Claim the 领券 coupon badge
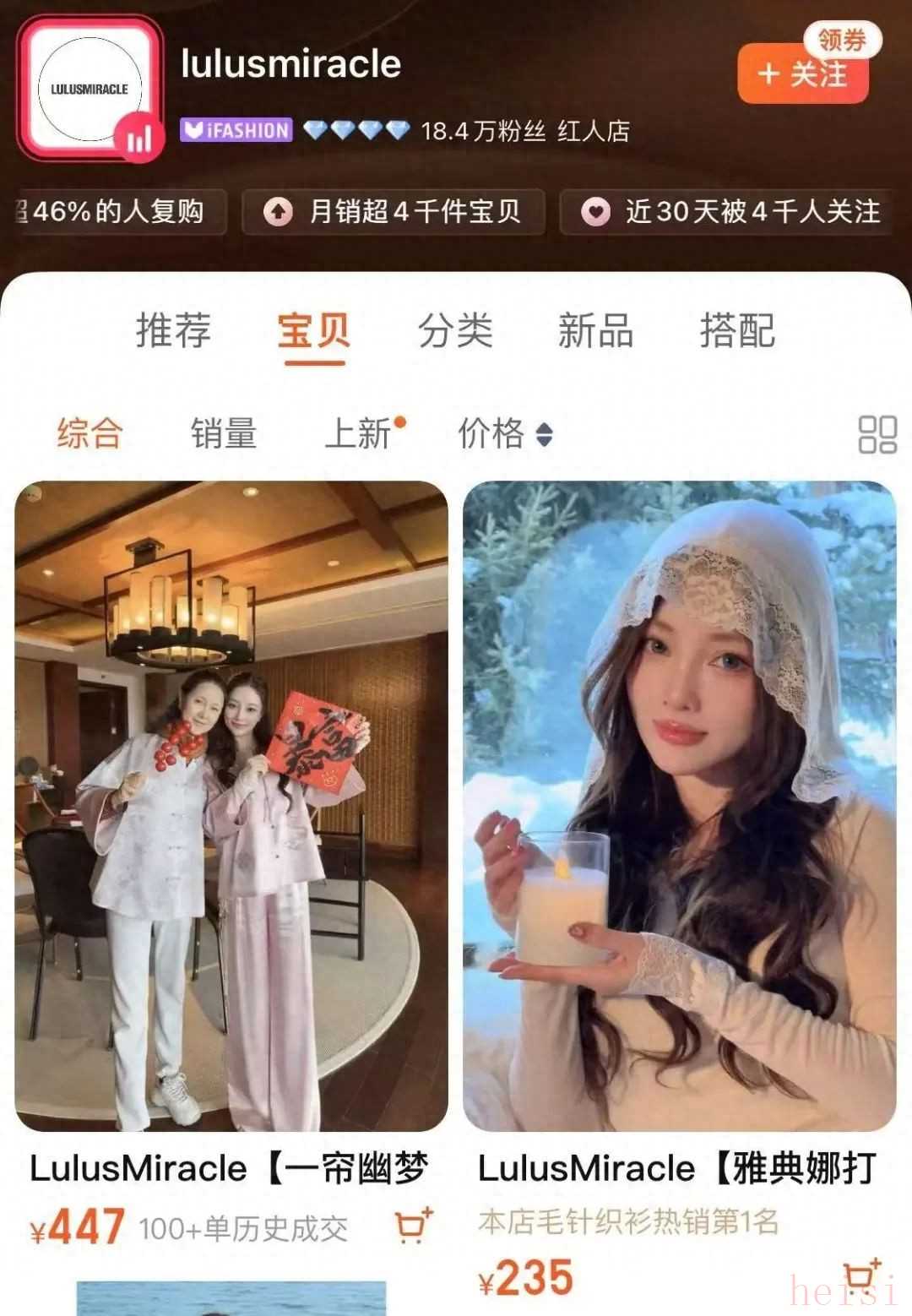This screenshot has height=1316, width=912. click(x=840, y=40)
